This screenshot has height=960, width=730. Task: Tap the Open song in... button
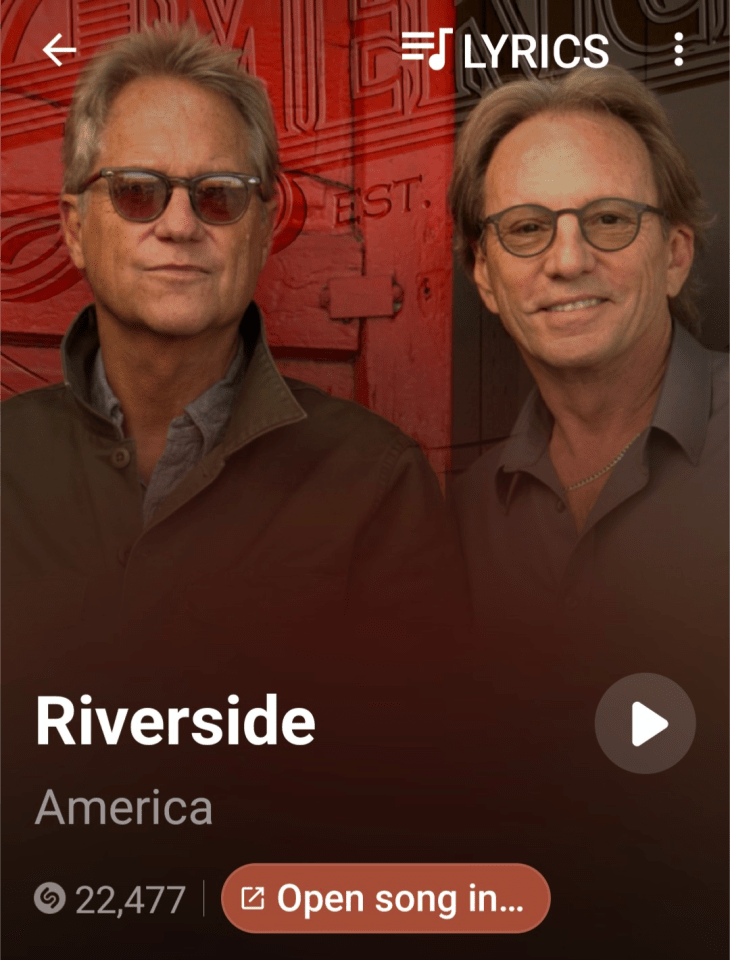386,898
